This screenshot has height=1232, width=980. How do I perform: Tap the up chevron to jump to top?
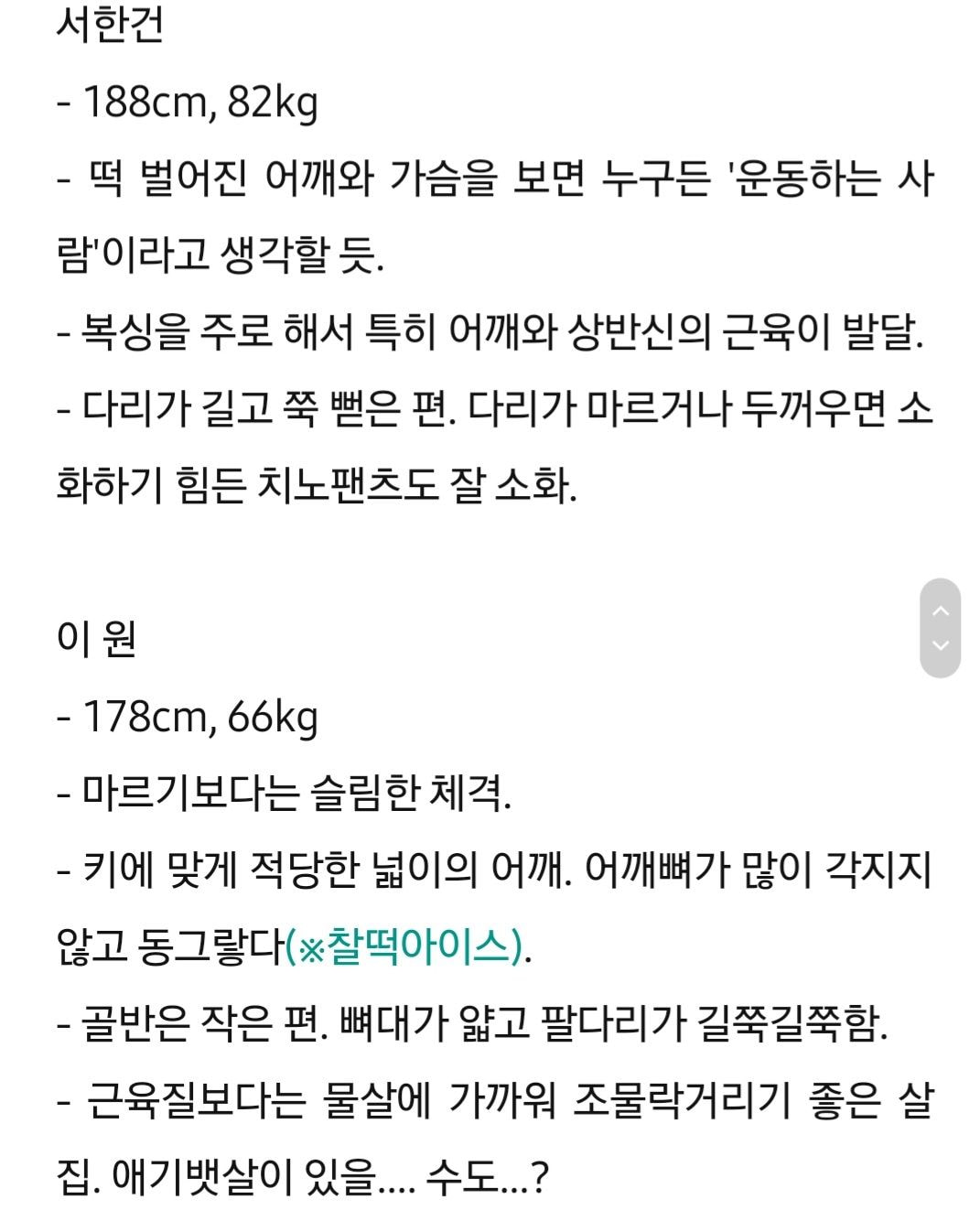point(940,610)
